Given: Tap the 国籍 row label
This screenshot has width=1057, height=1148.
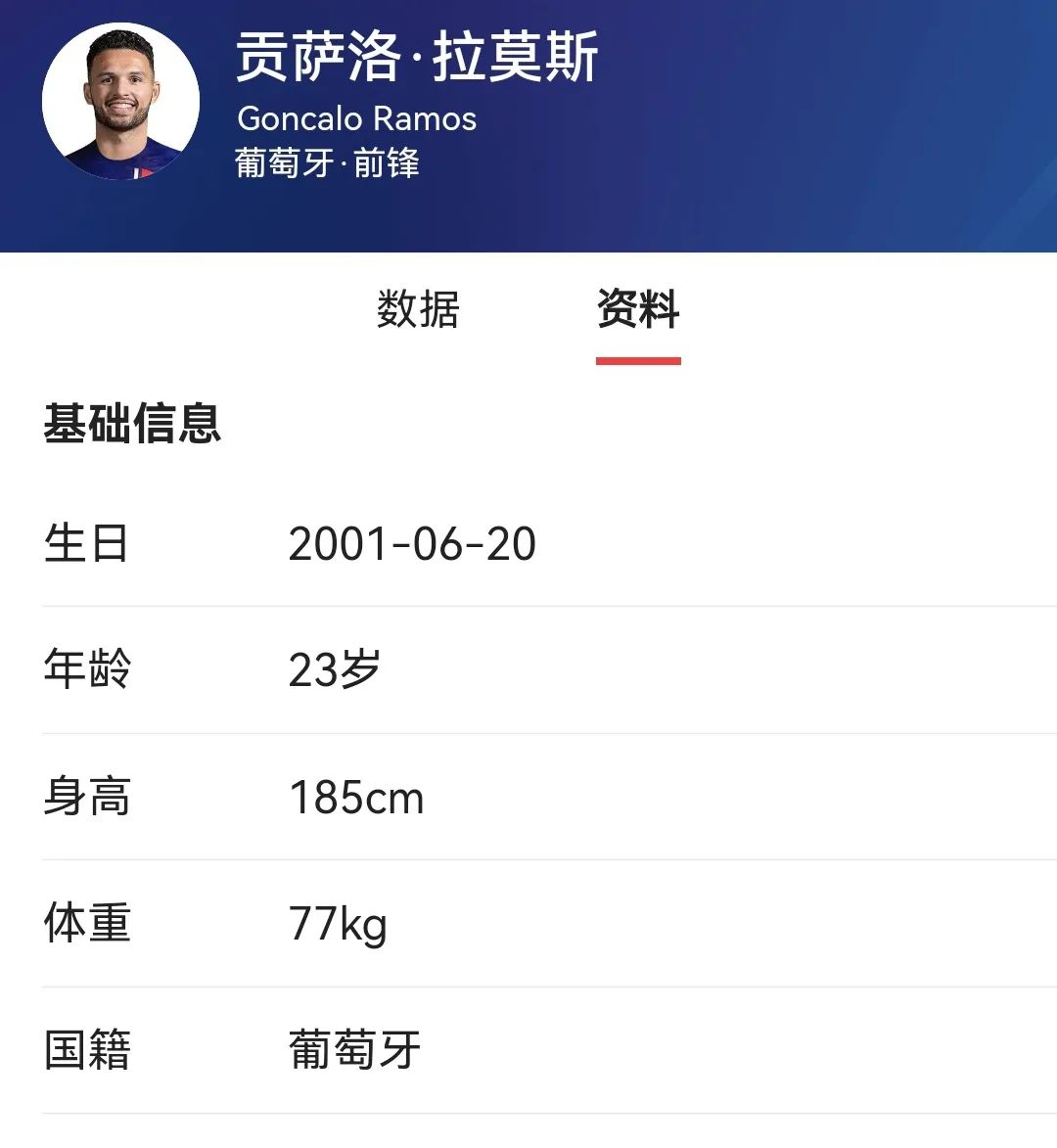Looking at the screenshot, I should pos(88,1051).
